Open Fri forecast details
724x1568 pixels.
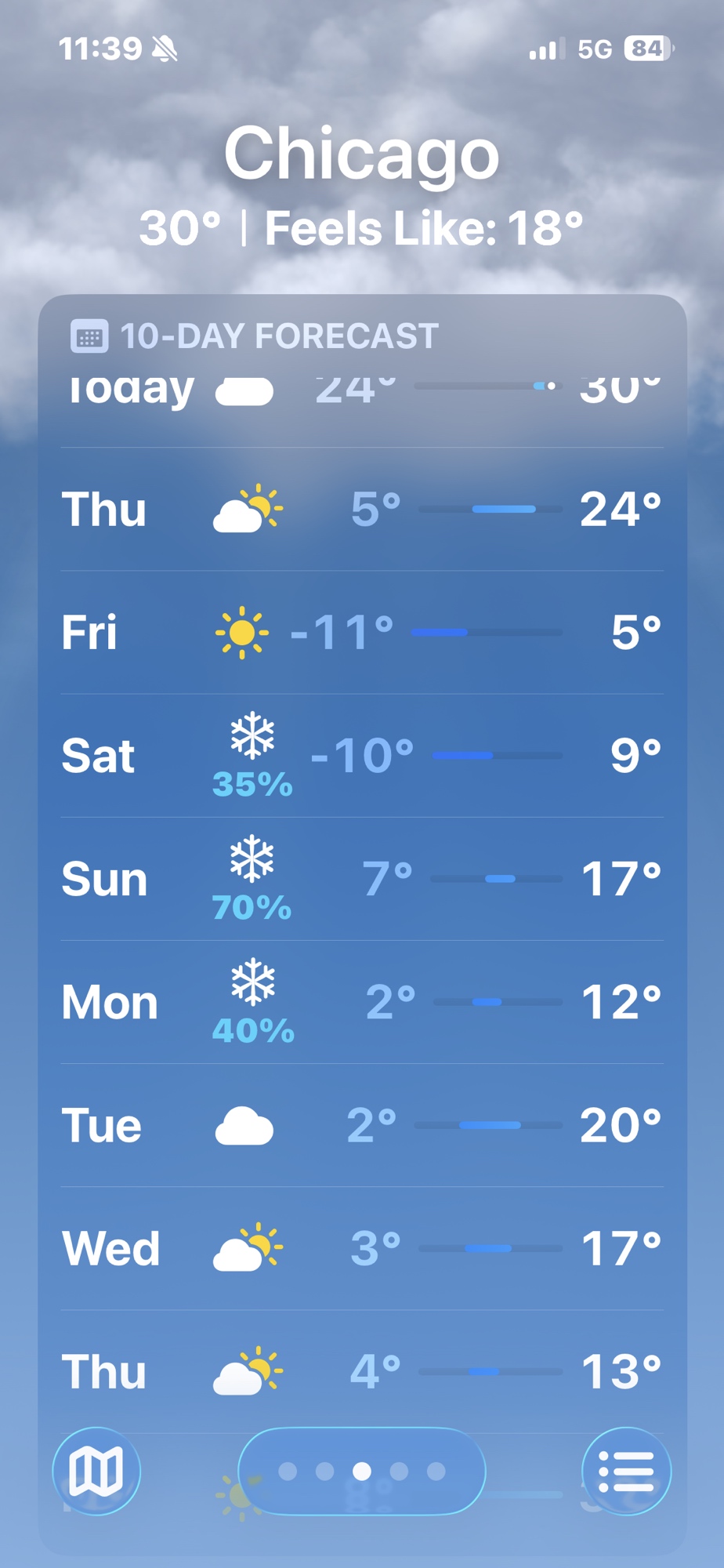pos(361,632)
